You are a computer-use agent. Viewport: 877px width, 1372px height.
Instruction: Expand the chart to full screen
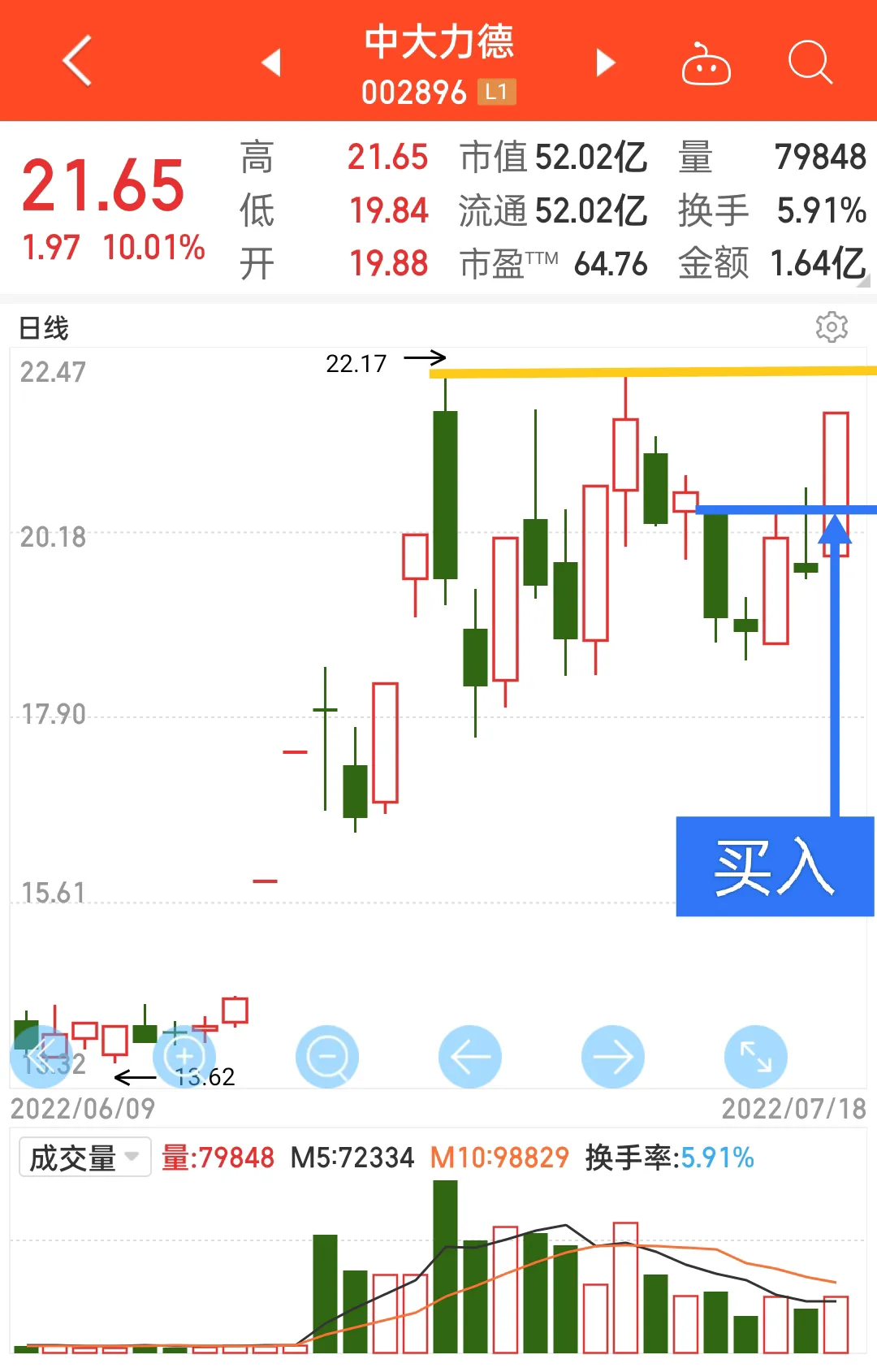(x=756, y=1056)
